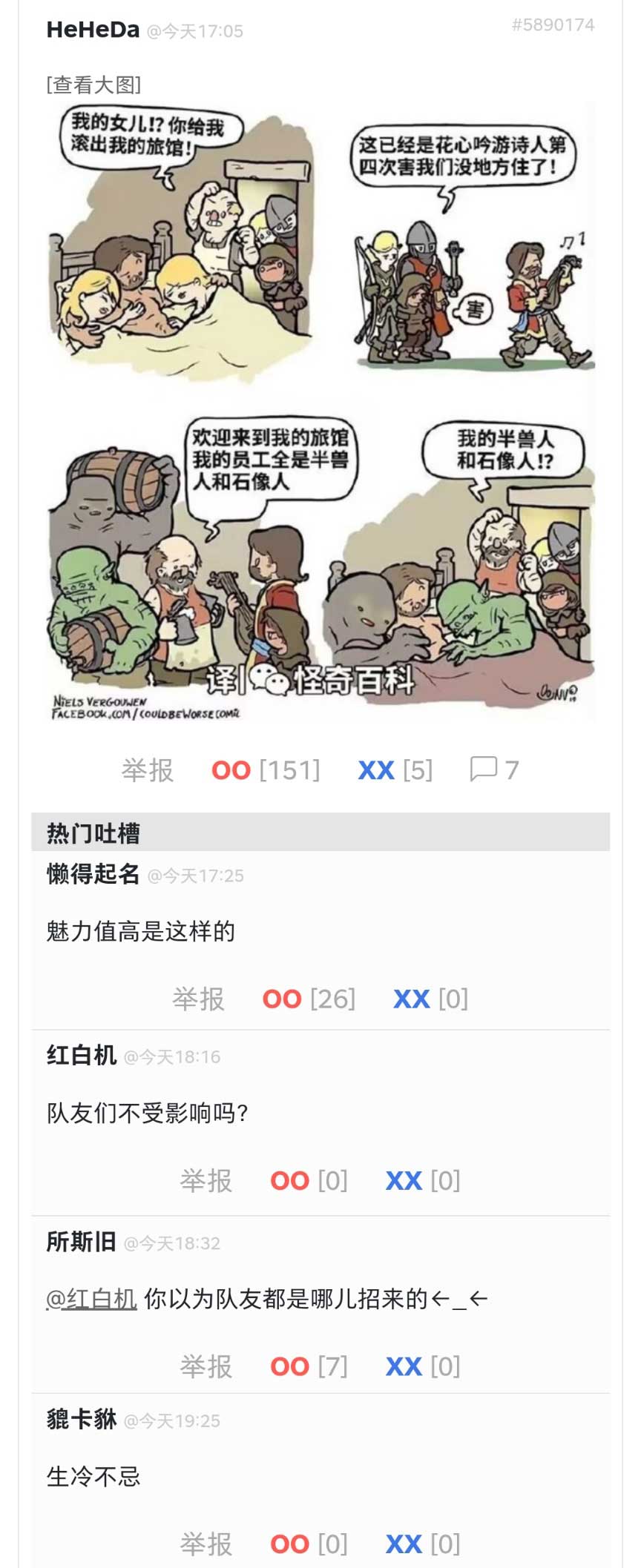Report 懒得起名's comment
The image size is (641, 1568).
point(198,999)
